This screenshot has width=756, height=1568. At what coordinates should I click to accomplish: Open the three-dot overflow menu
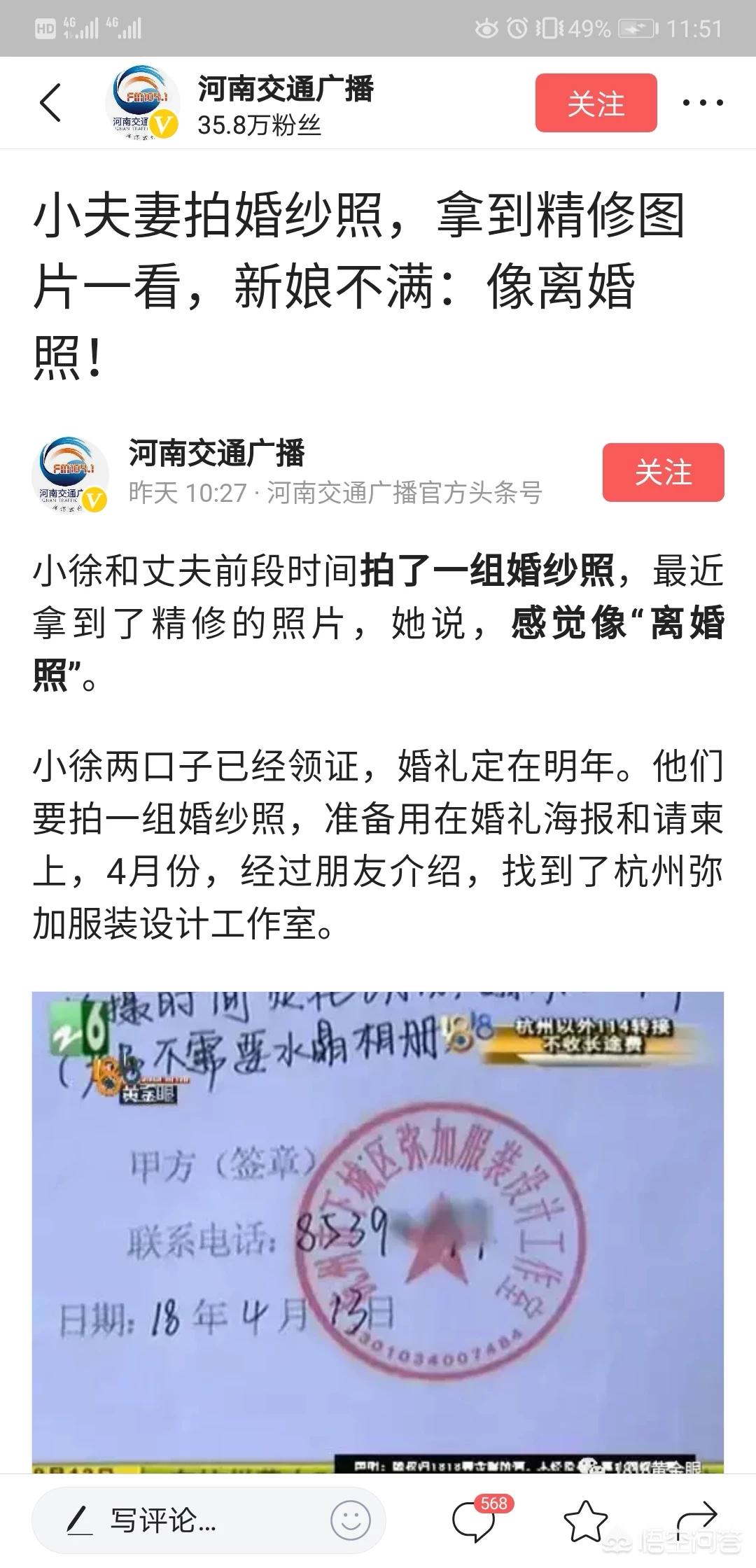click(703, 103)
